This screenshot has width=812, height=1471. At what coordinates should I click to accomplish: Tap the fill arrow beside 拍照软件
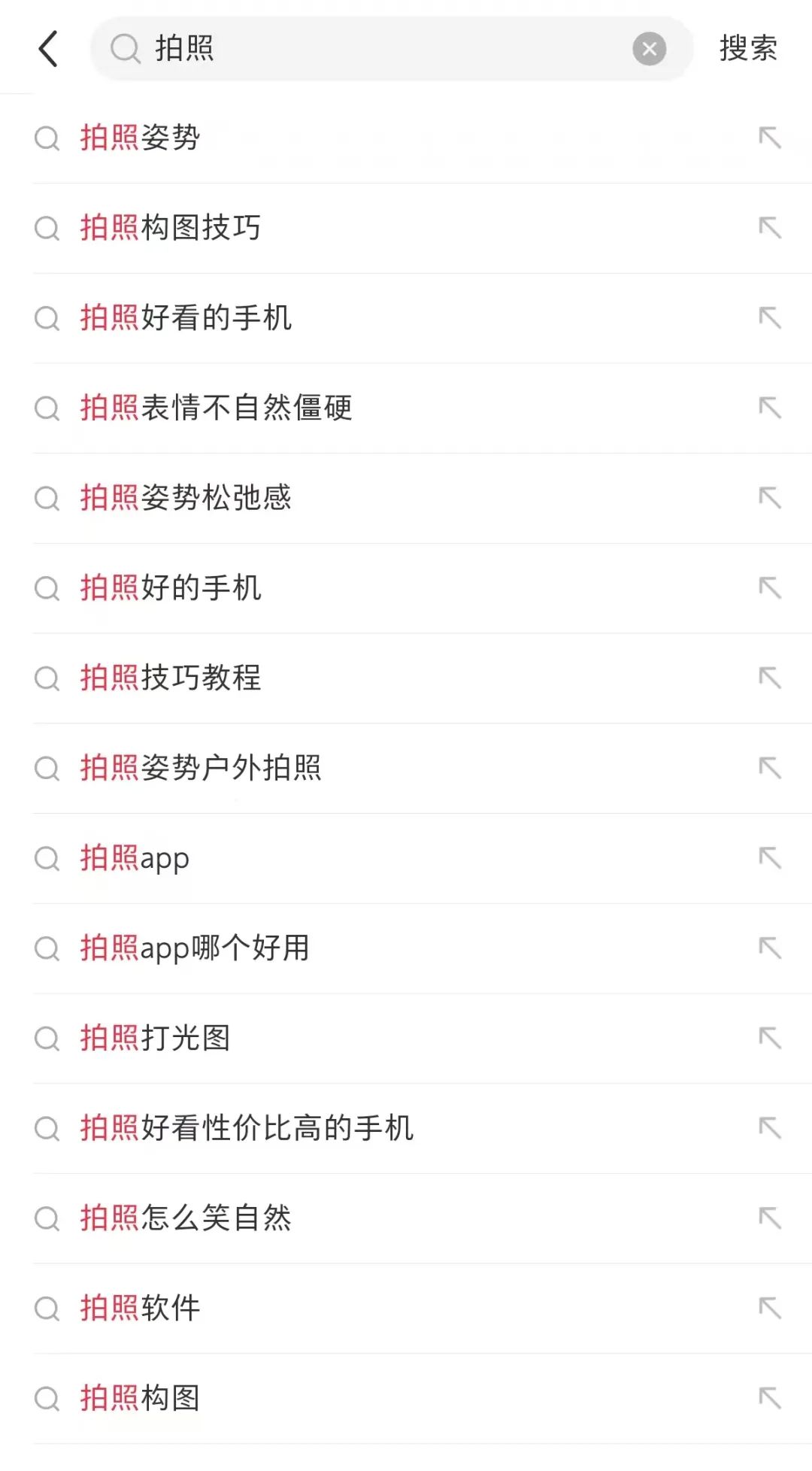770,1309
